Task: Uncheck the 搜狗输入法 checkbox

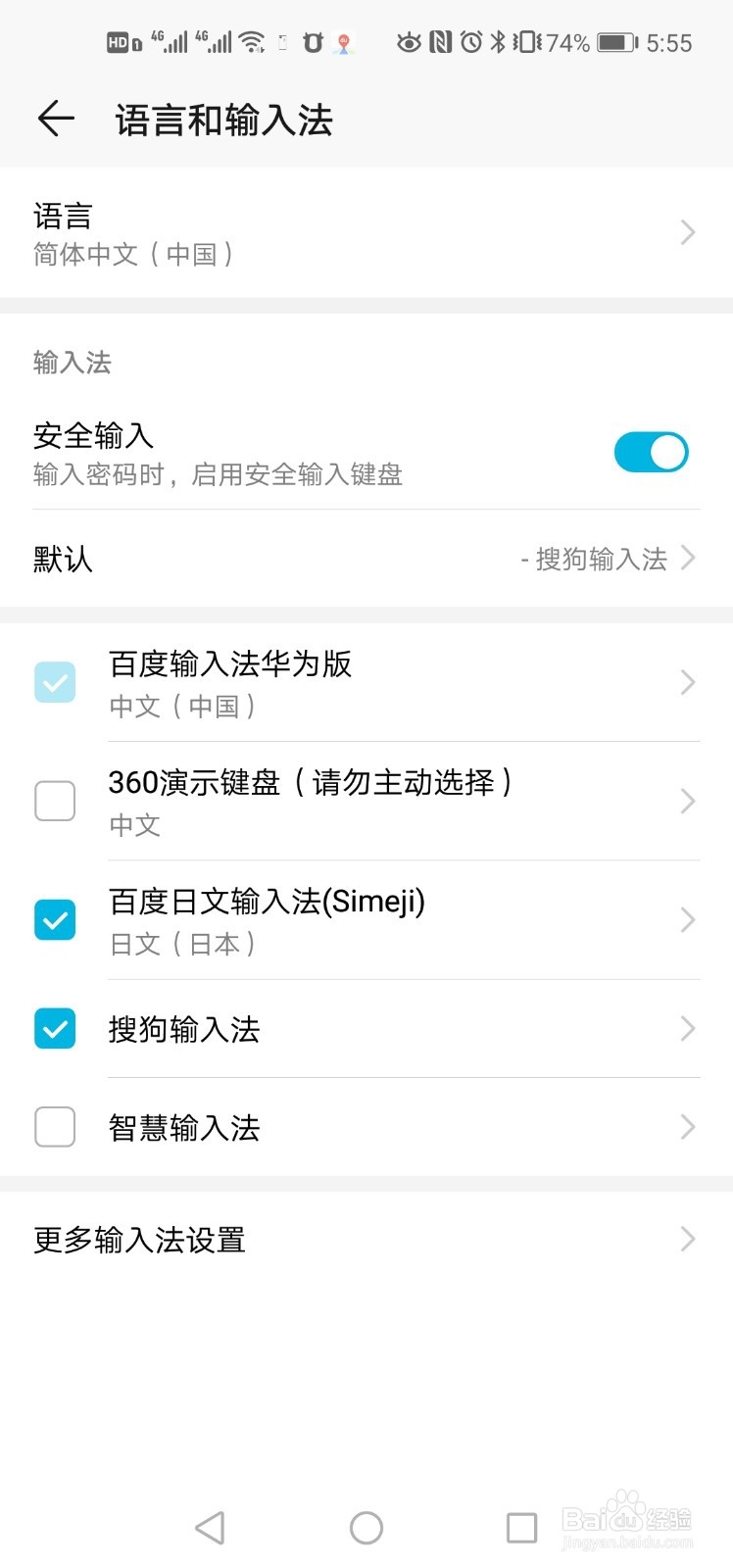Action: pyautogui.click(x=55, y=1029)
